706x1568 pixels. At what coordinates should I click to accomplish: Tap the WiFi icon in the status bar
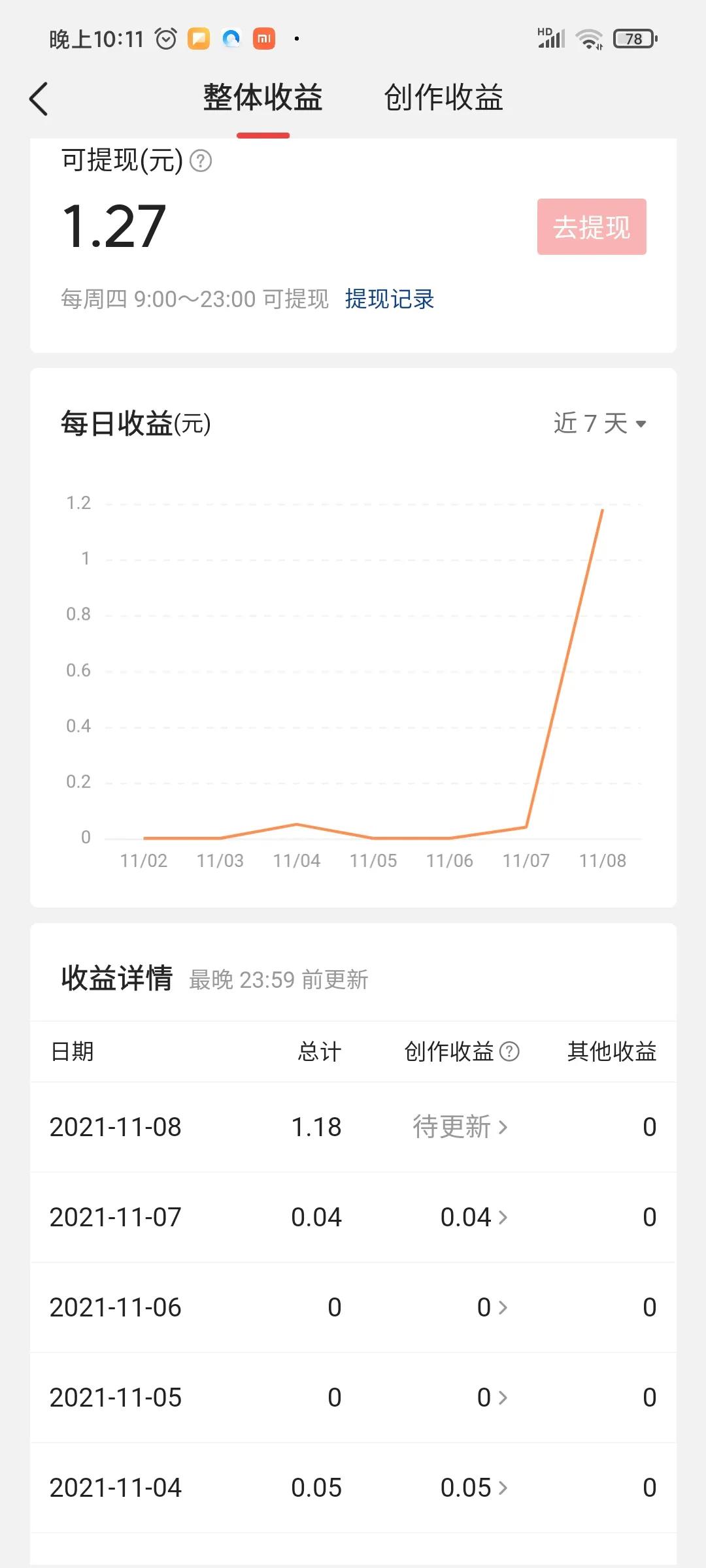pos(587,39)
